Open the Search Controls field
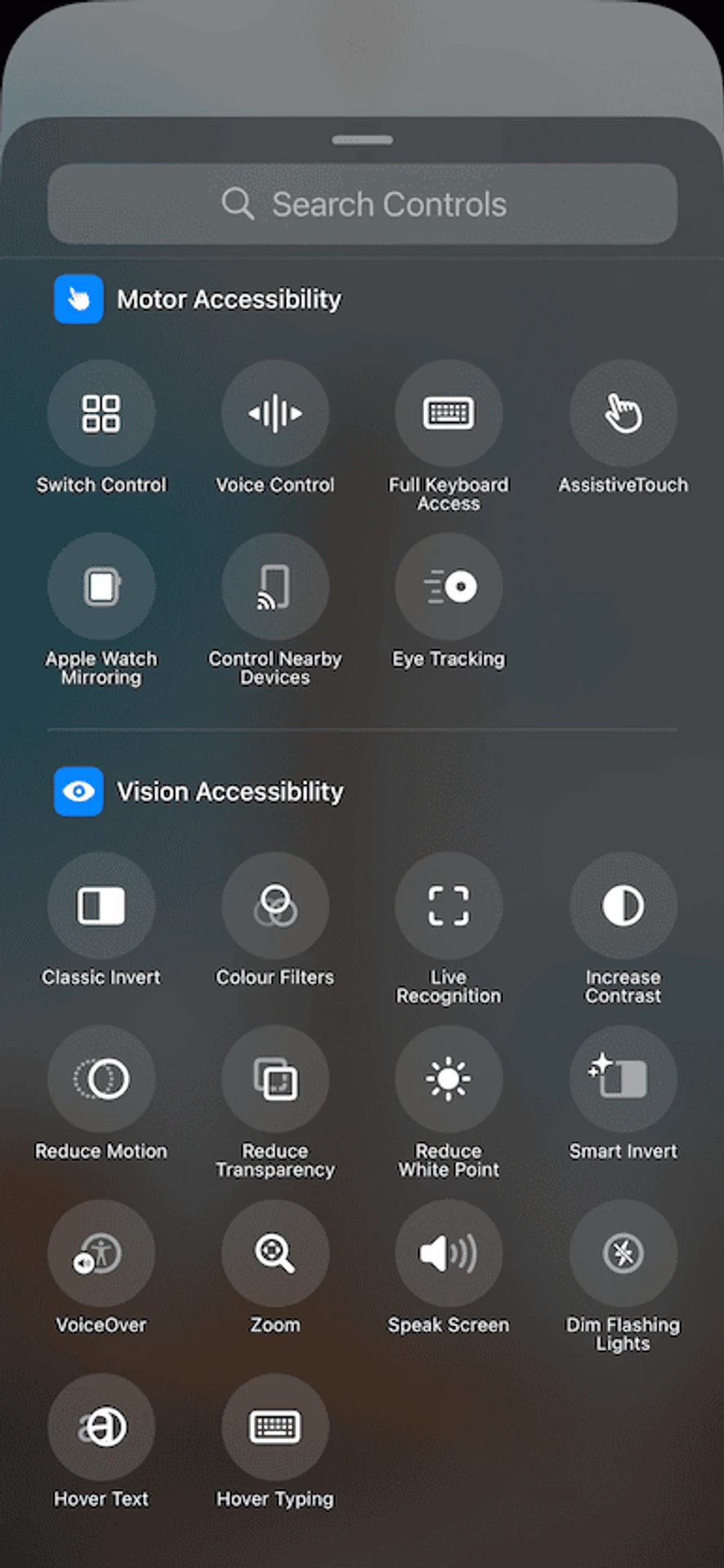This screenshot has height=1568, width=724. (x=362, y=204)
